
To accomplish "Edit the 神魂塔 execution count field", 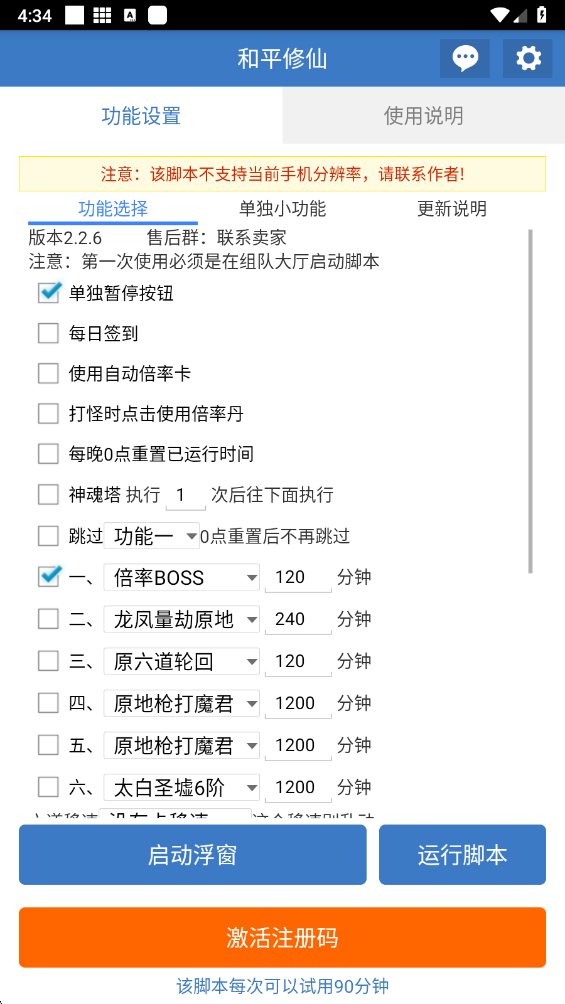I will coord(186,496).
